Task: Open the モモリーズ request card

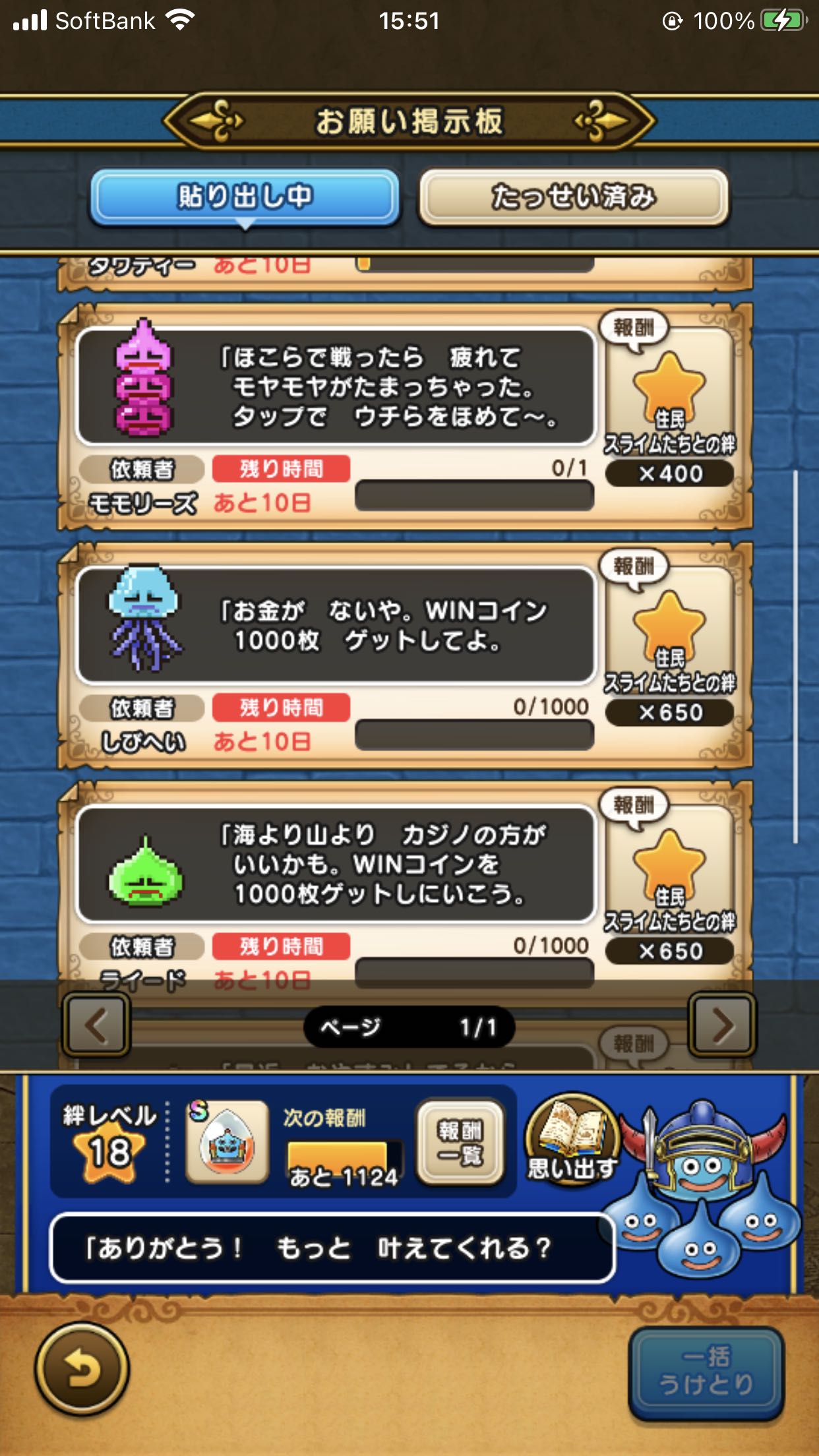Action: (336, 388)
